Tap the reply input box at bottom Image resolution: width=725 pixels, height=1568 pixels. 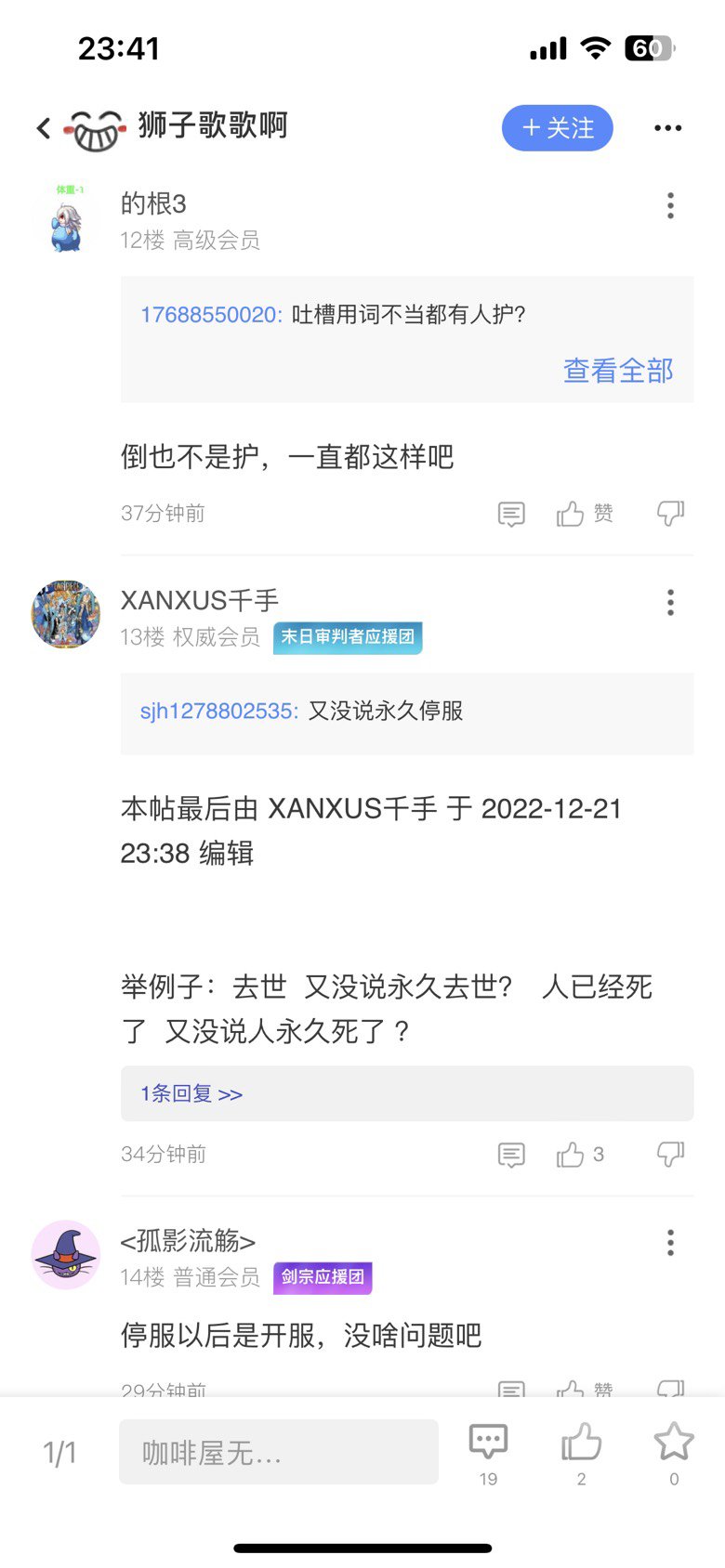pyautogui.click(x=278, y=1452)
